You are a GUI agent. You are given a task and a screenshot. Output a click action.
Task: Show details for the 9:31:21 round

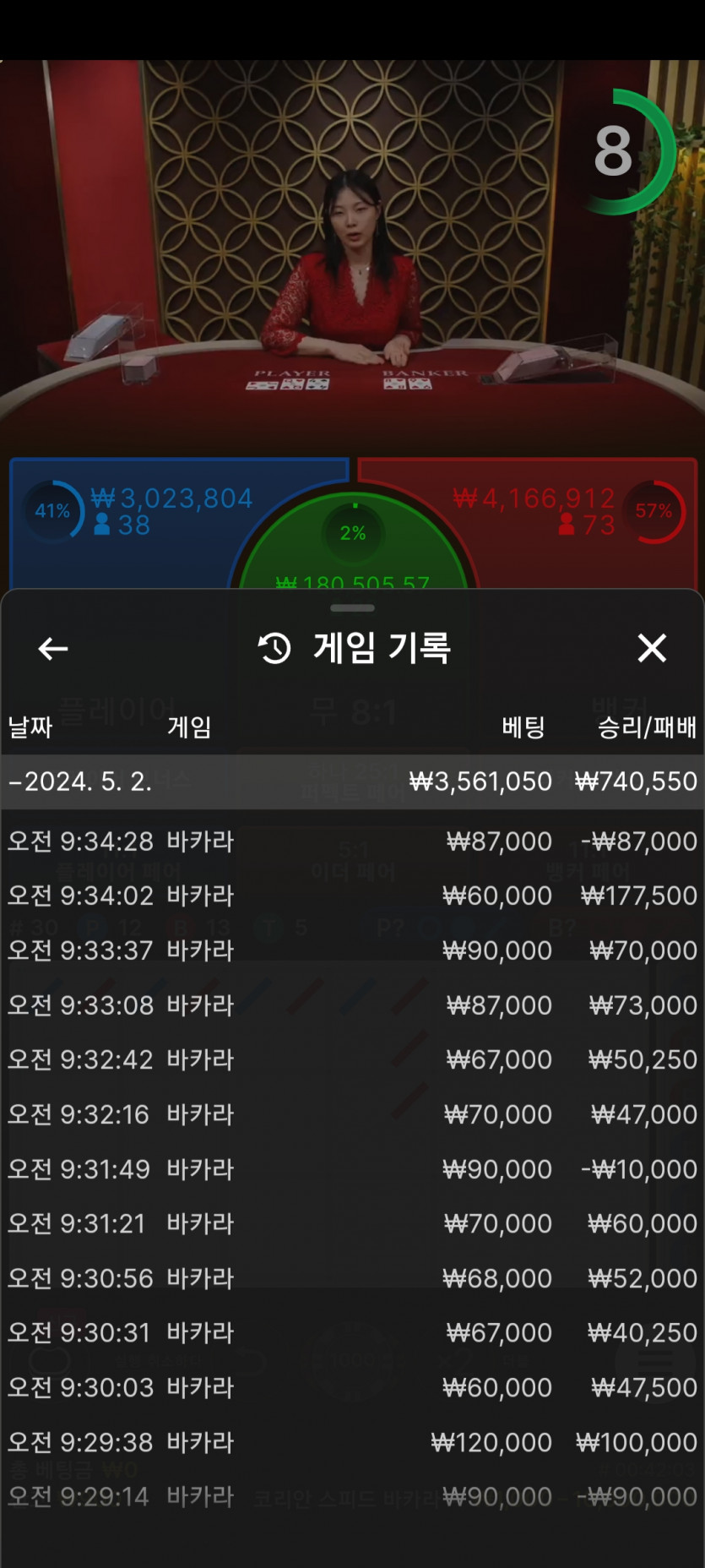click(x=352, y=1223)
